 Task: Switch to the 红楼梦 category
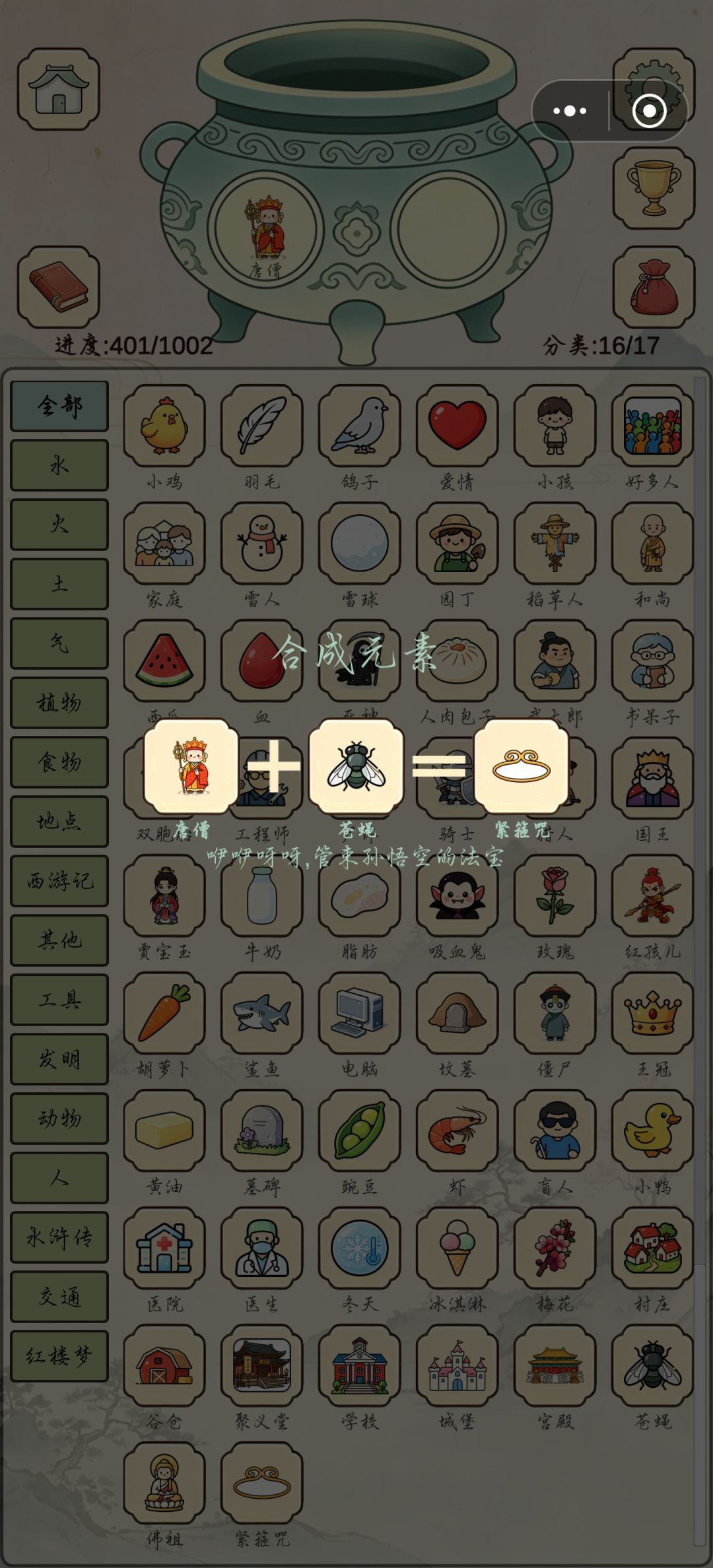[59, 1356]
